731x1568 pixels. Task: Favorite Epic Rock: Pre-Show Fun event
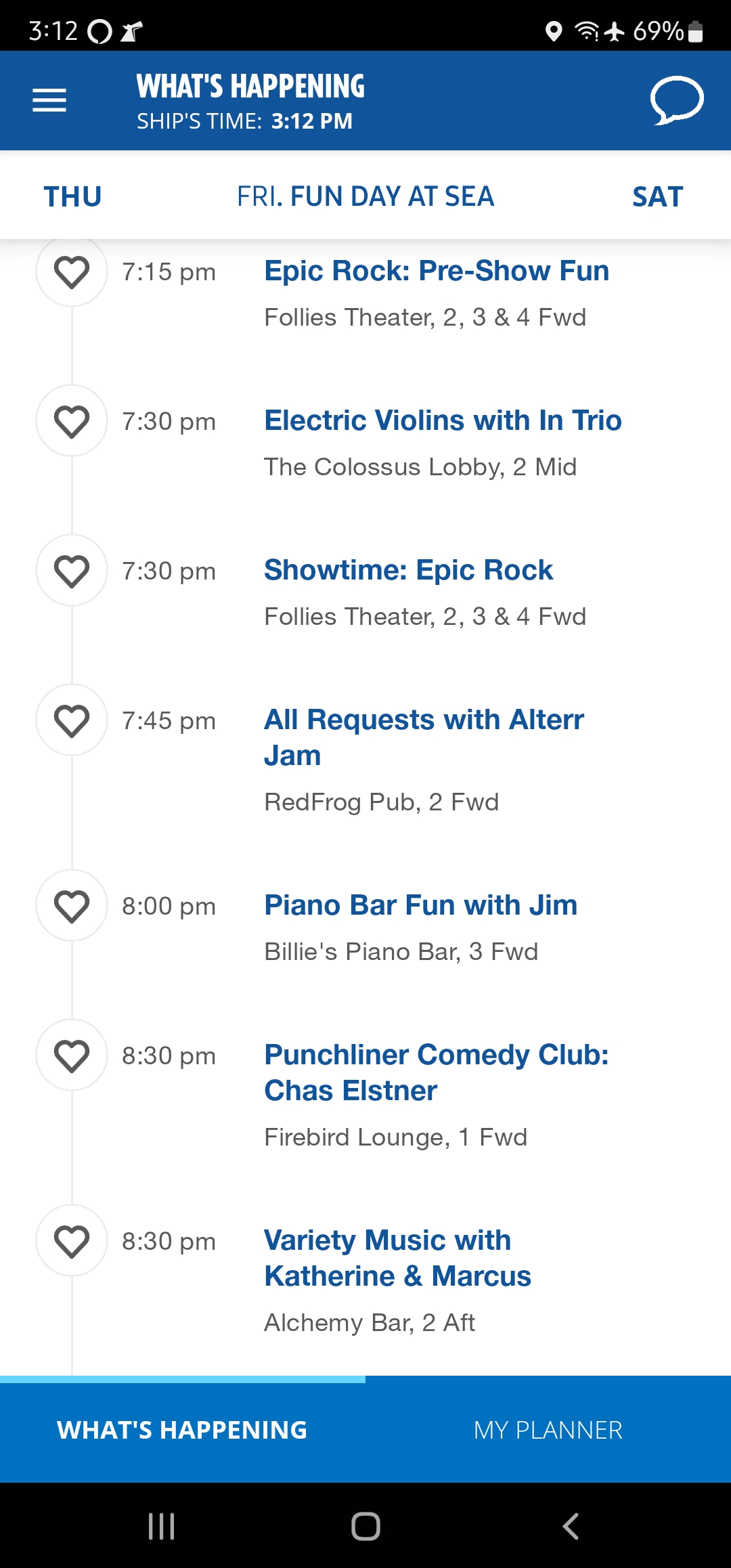coord(72,271)
